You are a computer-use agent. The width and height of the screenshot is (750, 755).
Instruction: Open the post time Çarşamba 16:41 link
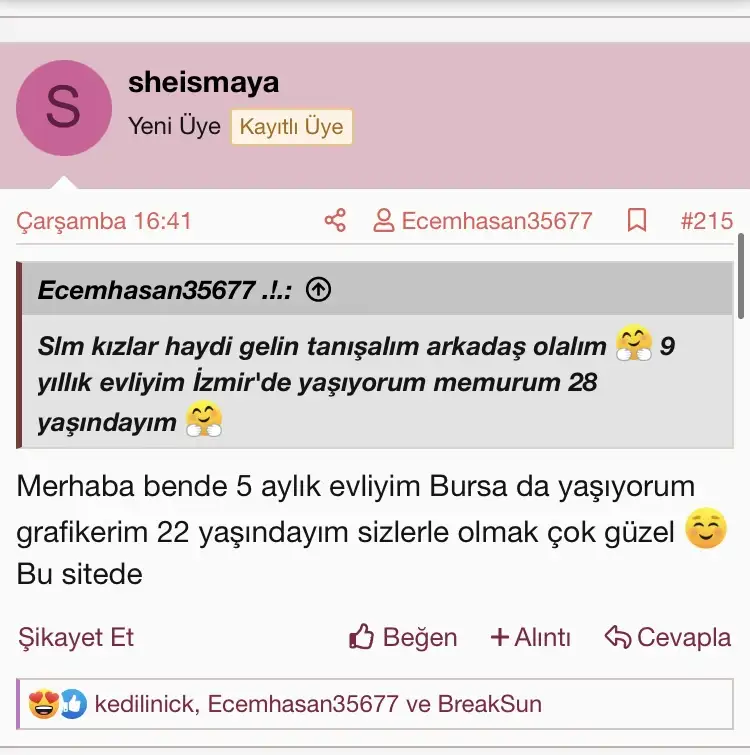(x=104, y=221)
